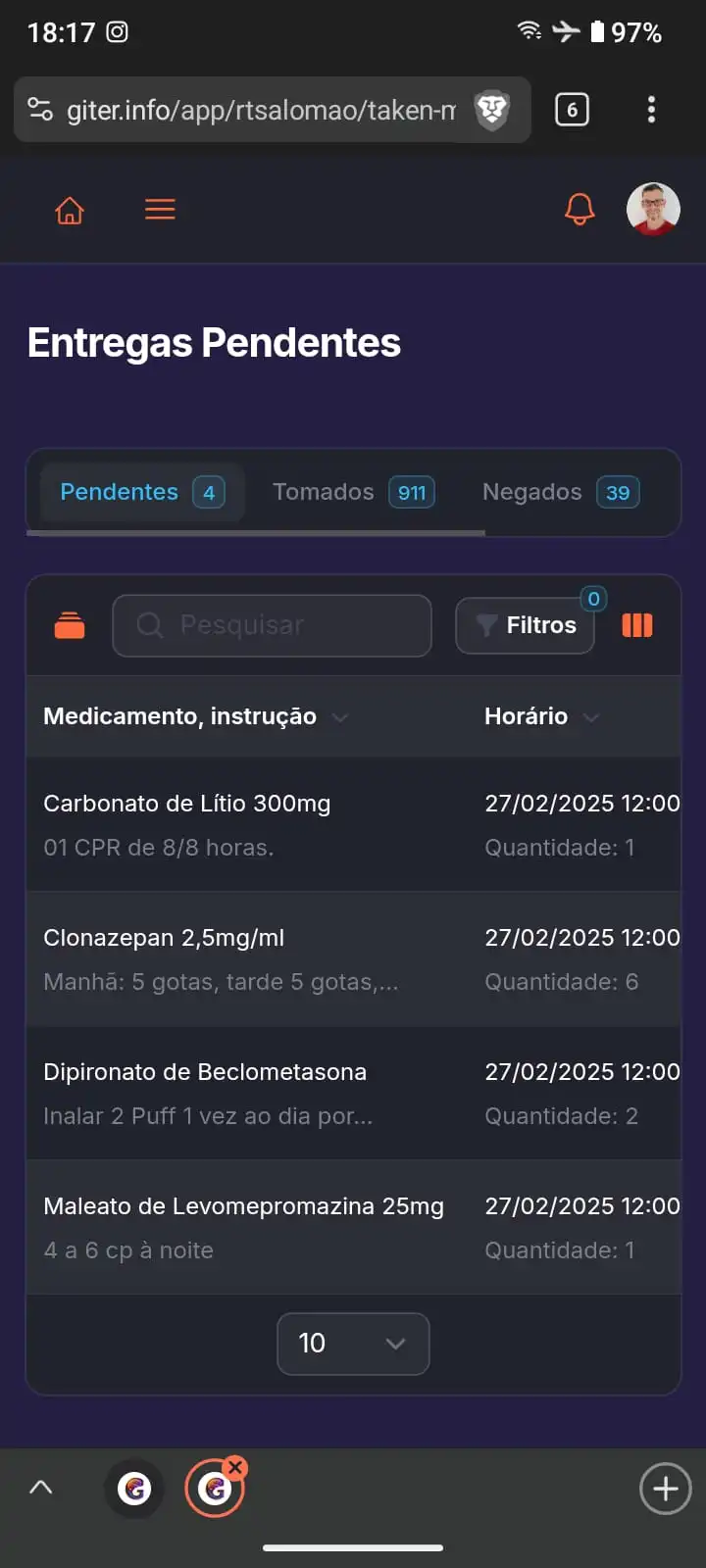Open the hamburger menu
The image size is (706, 1568).
point(160,209)
